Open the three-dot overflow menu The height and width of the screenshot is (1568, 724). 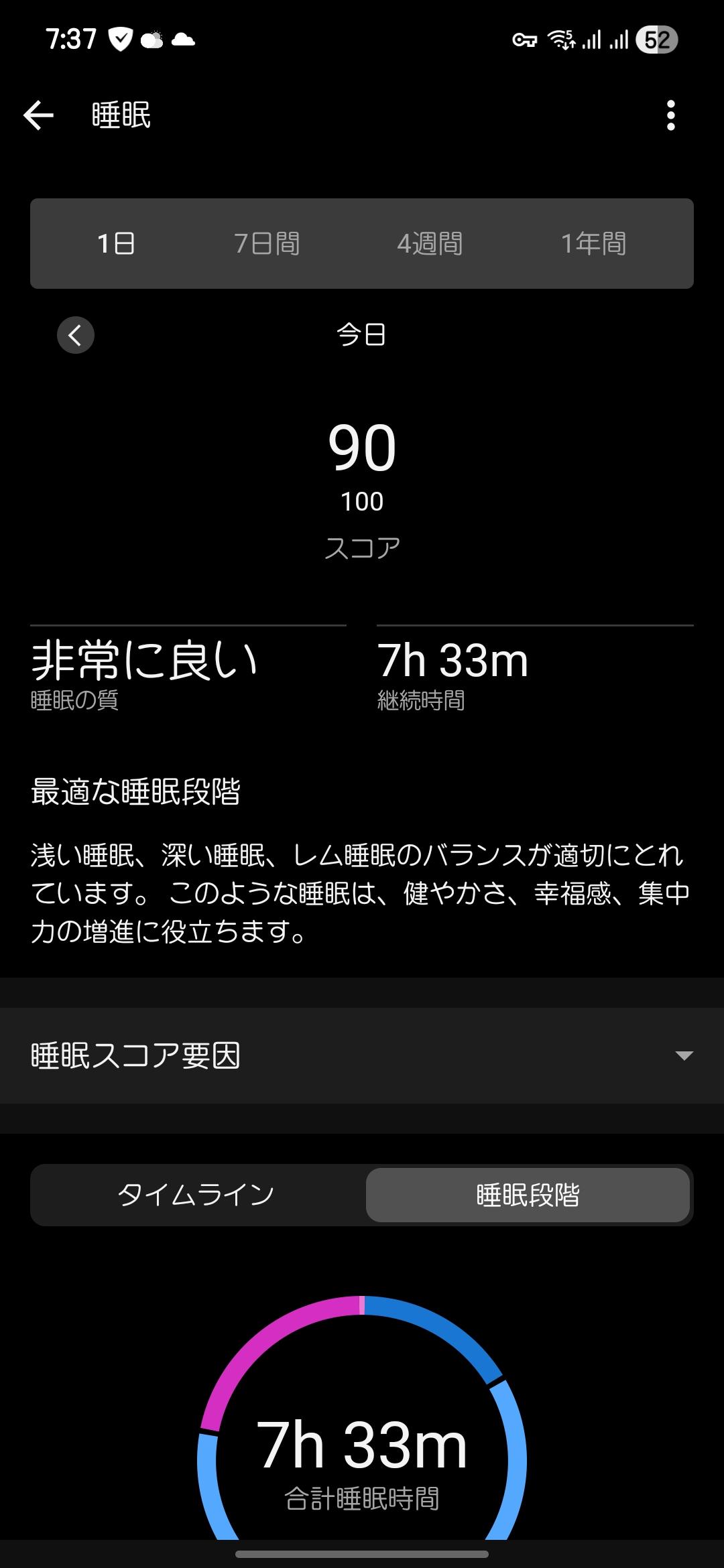(x=670, y=115)
